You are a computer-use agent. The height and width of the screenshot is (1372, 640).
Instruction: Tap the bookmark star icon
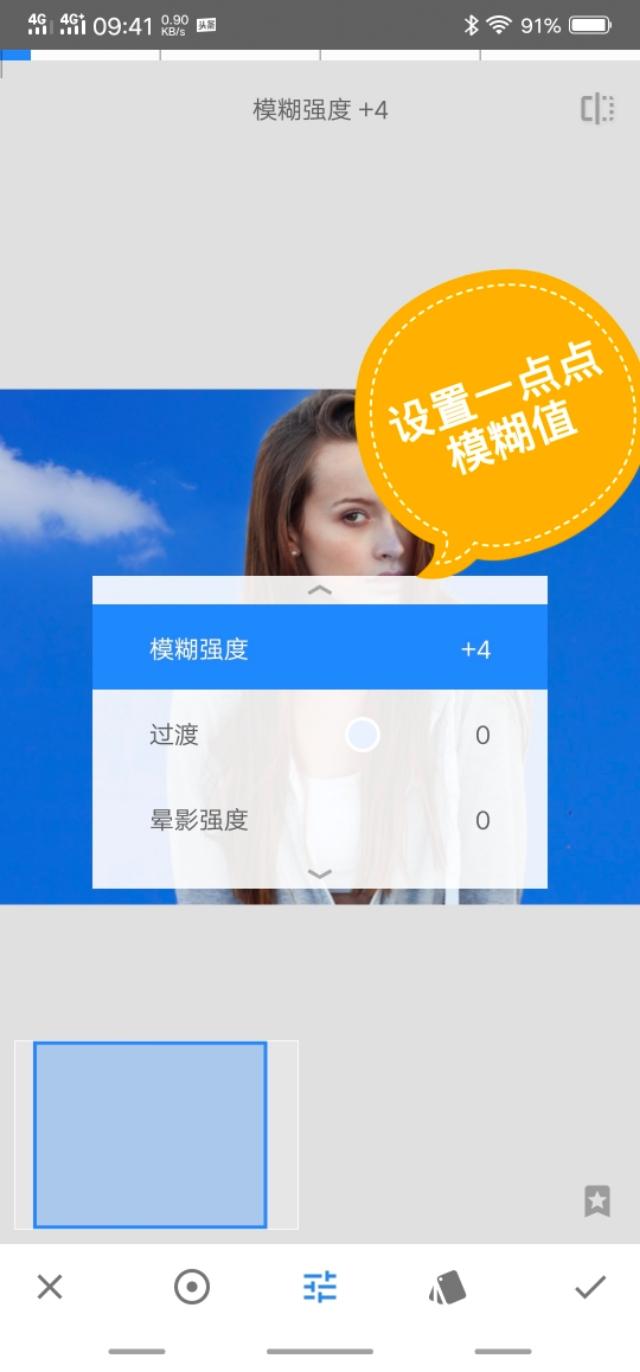coord(597,1200)
